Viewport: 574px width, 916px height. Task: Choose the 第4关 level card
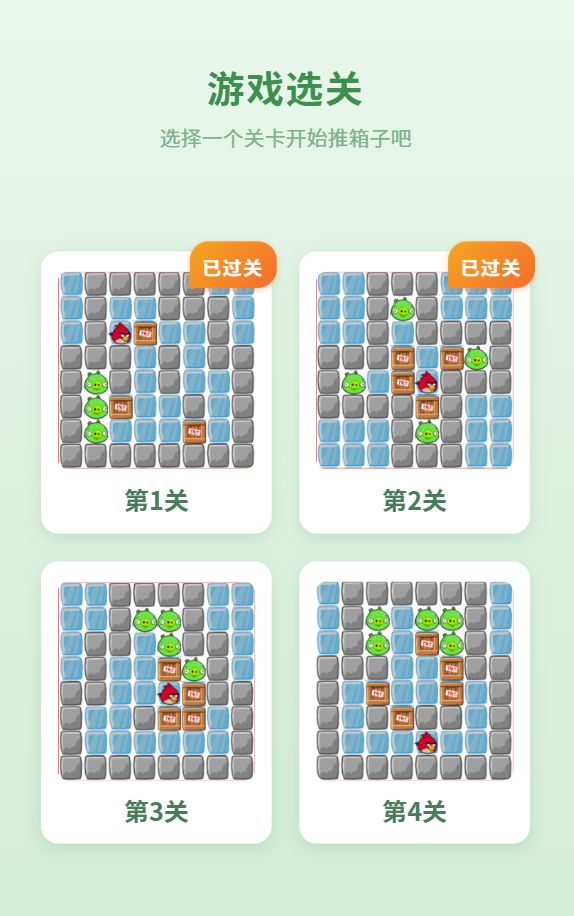(x=414, y=702)
